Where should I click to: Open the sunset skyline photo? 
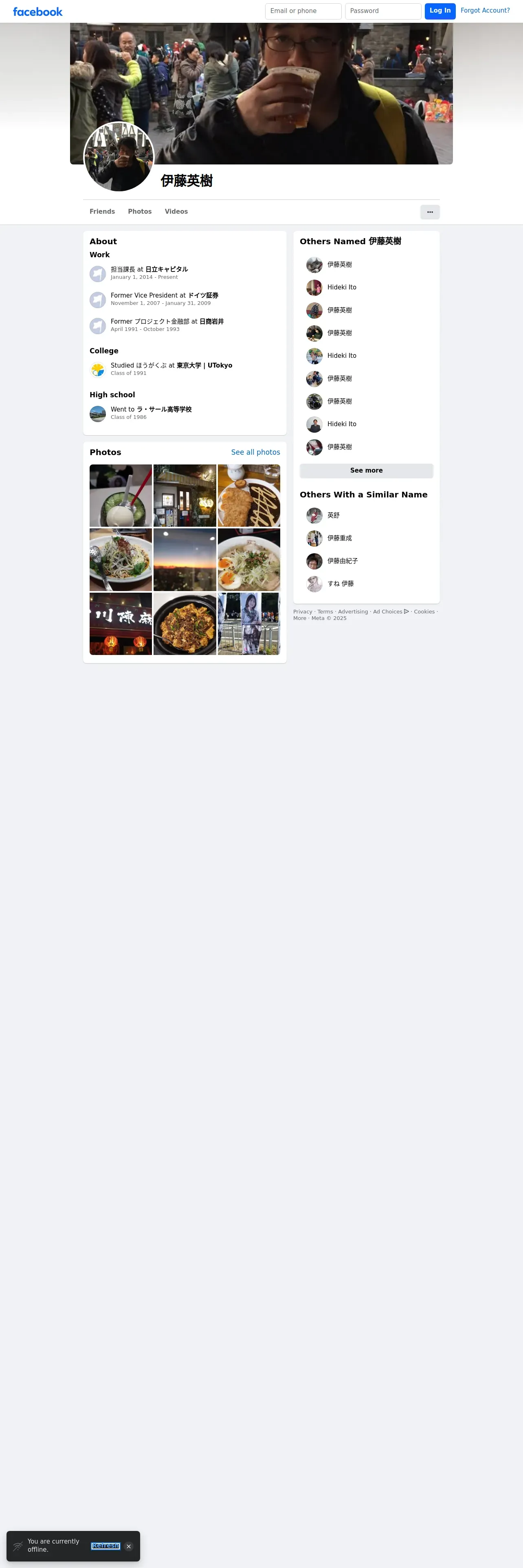click(185, 559)
